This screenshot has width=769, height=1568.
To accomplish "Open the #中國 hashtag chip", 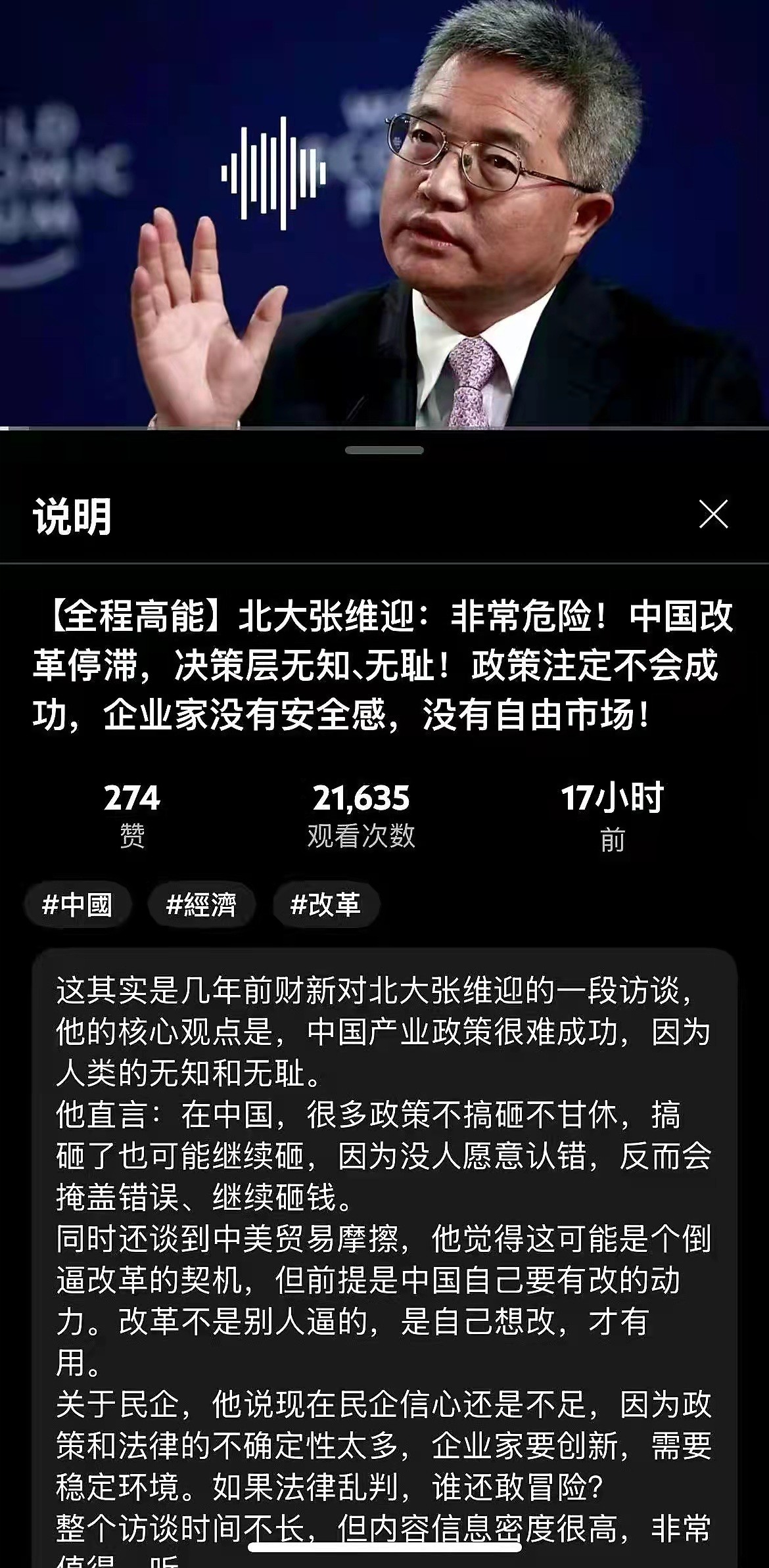I will pos(78,905).
